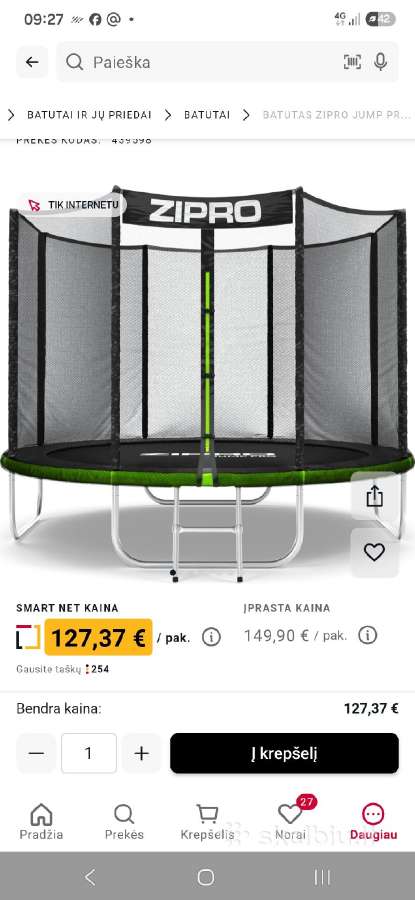The image size is (415, 900).
Task: Add the trampoline to wishlist with heart
Action: click(374, 552)
